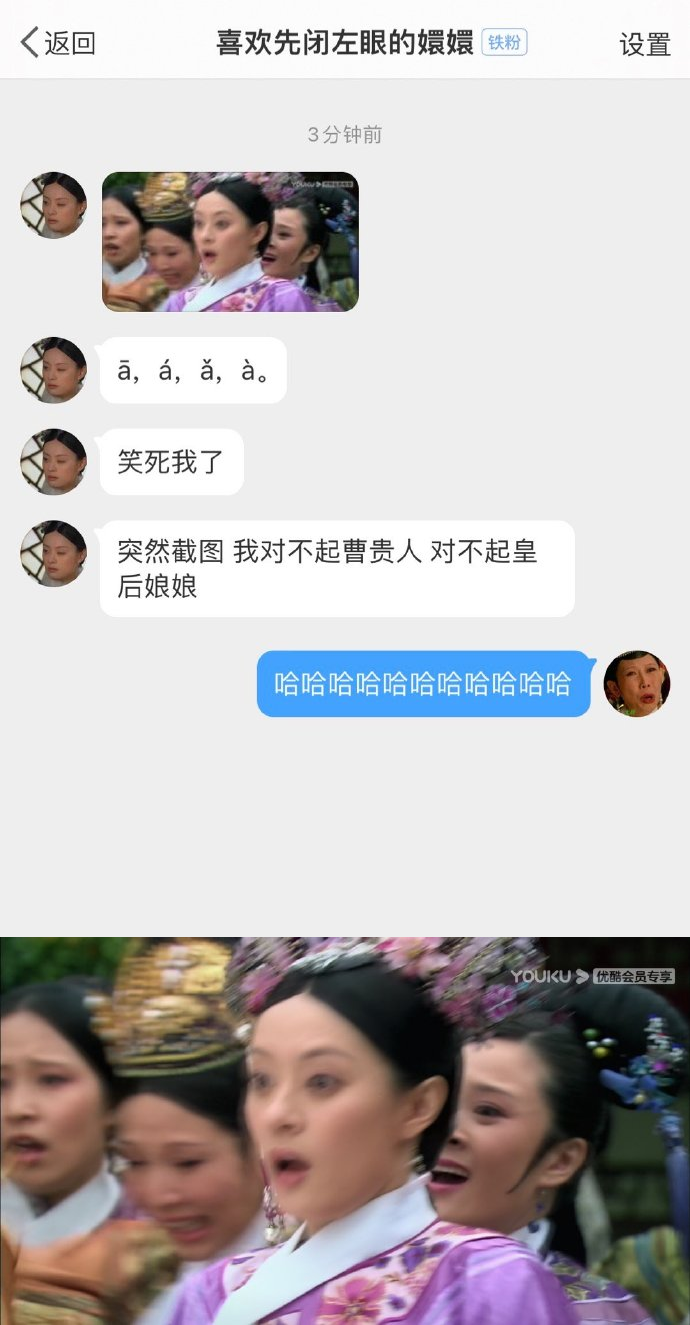Open 设置 in the top bar

click(x=644, y=44)
